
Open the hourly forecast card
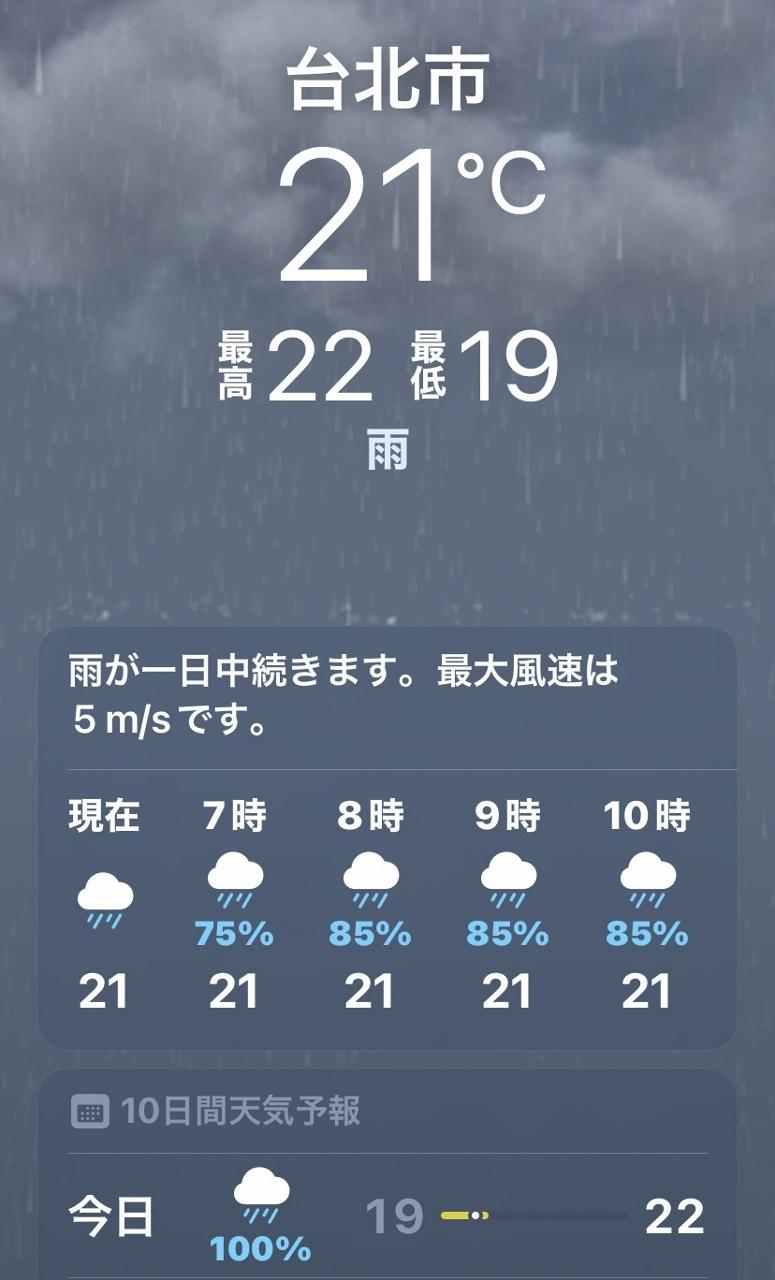(387, 900)
